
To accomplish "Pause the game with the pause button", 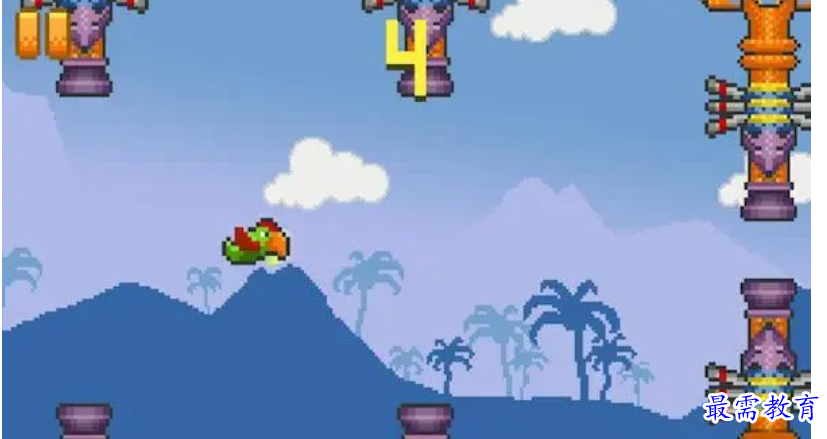I will pyautogui.click(x=43, y=33).
